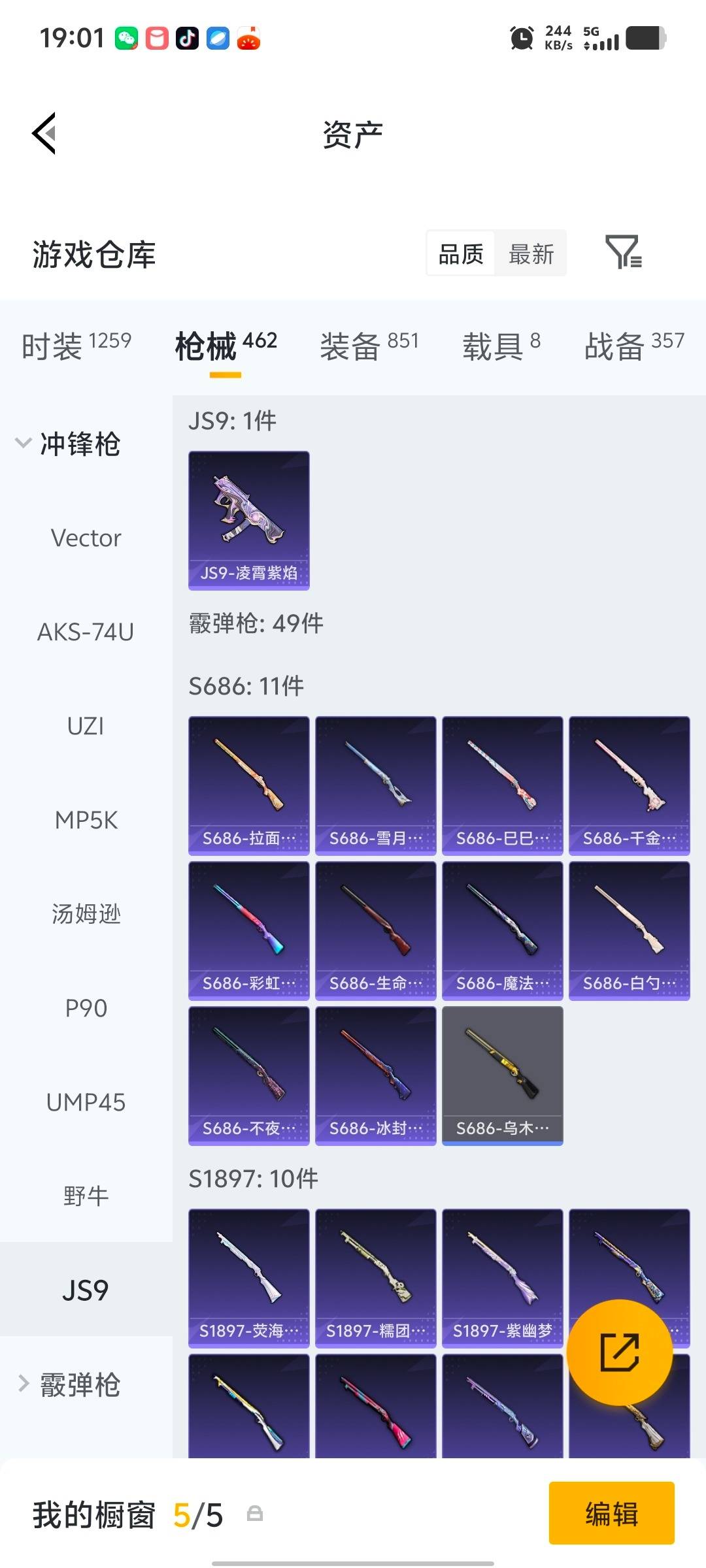Tap the back arrow icon
706x1568 pixels.
[x=43, y=134]
